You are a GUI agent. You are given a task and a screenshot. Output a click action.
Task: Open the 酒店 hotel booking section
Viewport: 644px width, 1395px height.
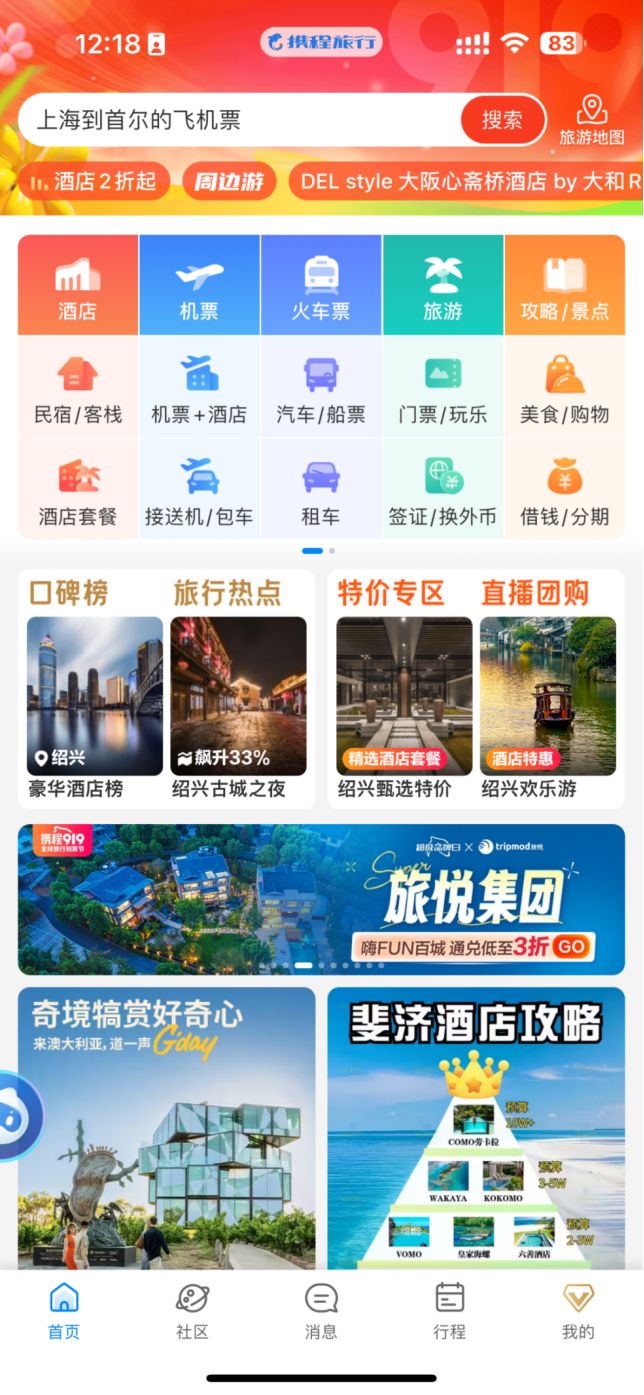click(78, 286)
